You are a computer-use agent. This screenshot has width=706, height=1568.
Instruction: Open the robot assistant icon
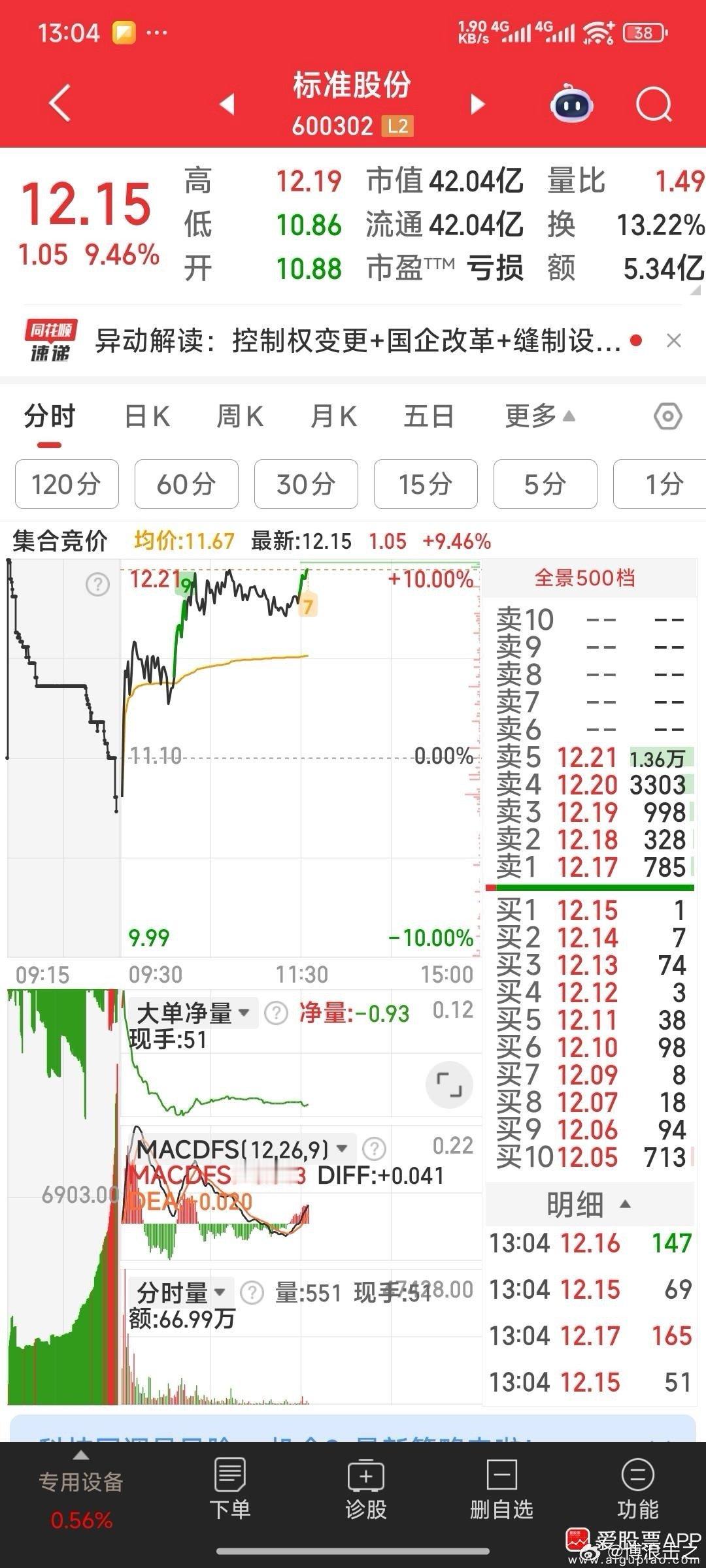[x=572, y=103]
